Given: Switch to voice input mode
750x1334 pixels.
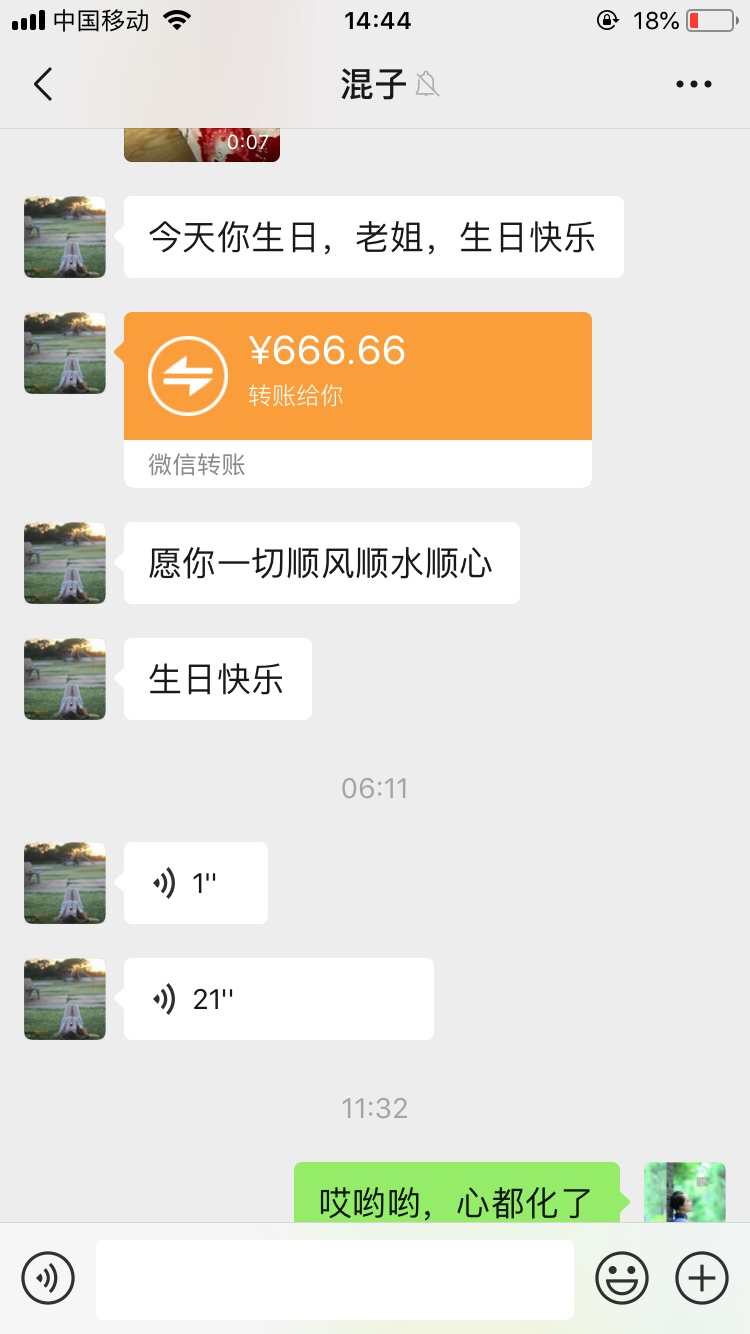Looking at the screenshot, I should click(x=48, y=1278).
